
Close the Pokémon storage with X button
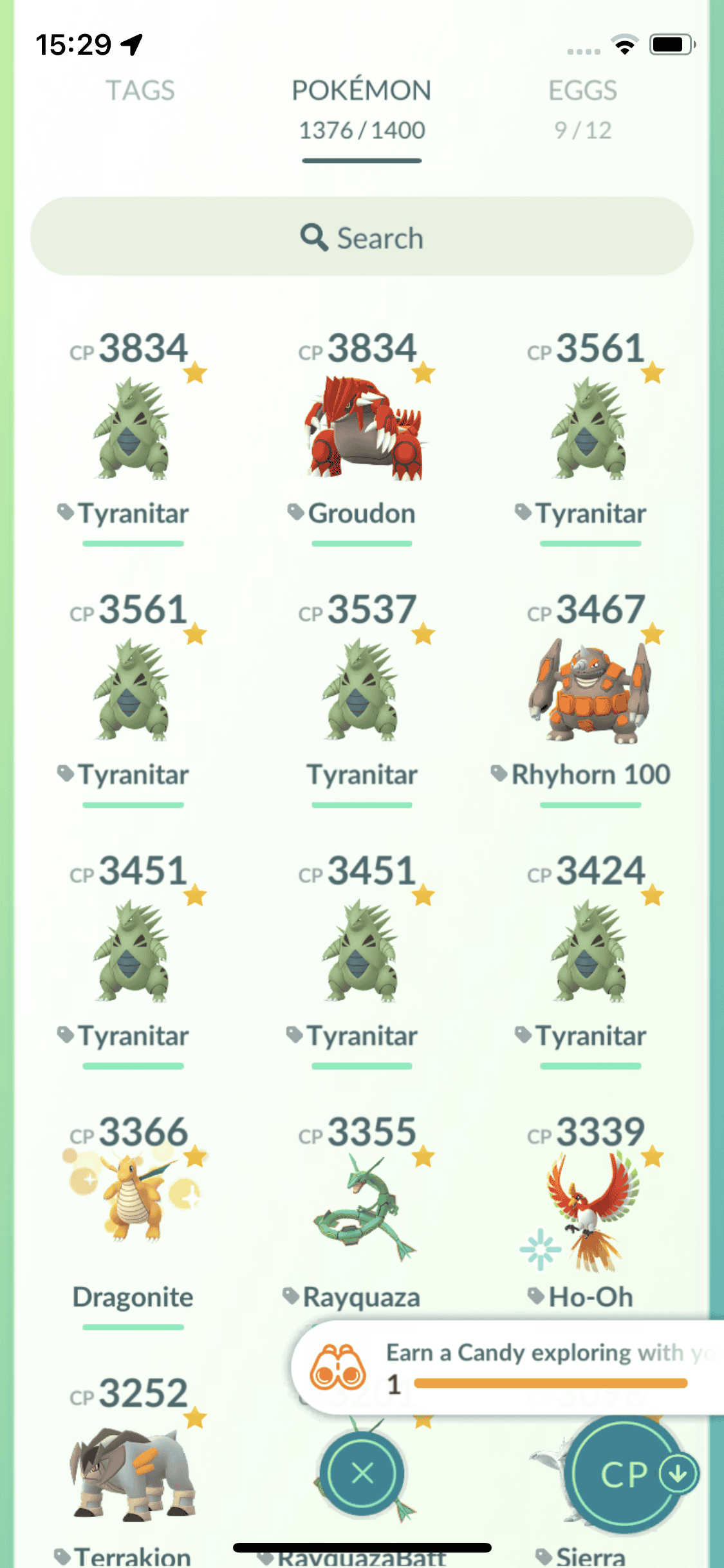[x=363, y=1473]
